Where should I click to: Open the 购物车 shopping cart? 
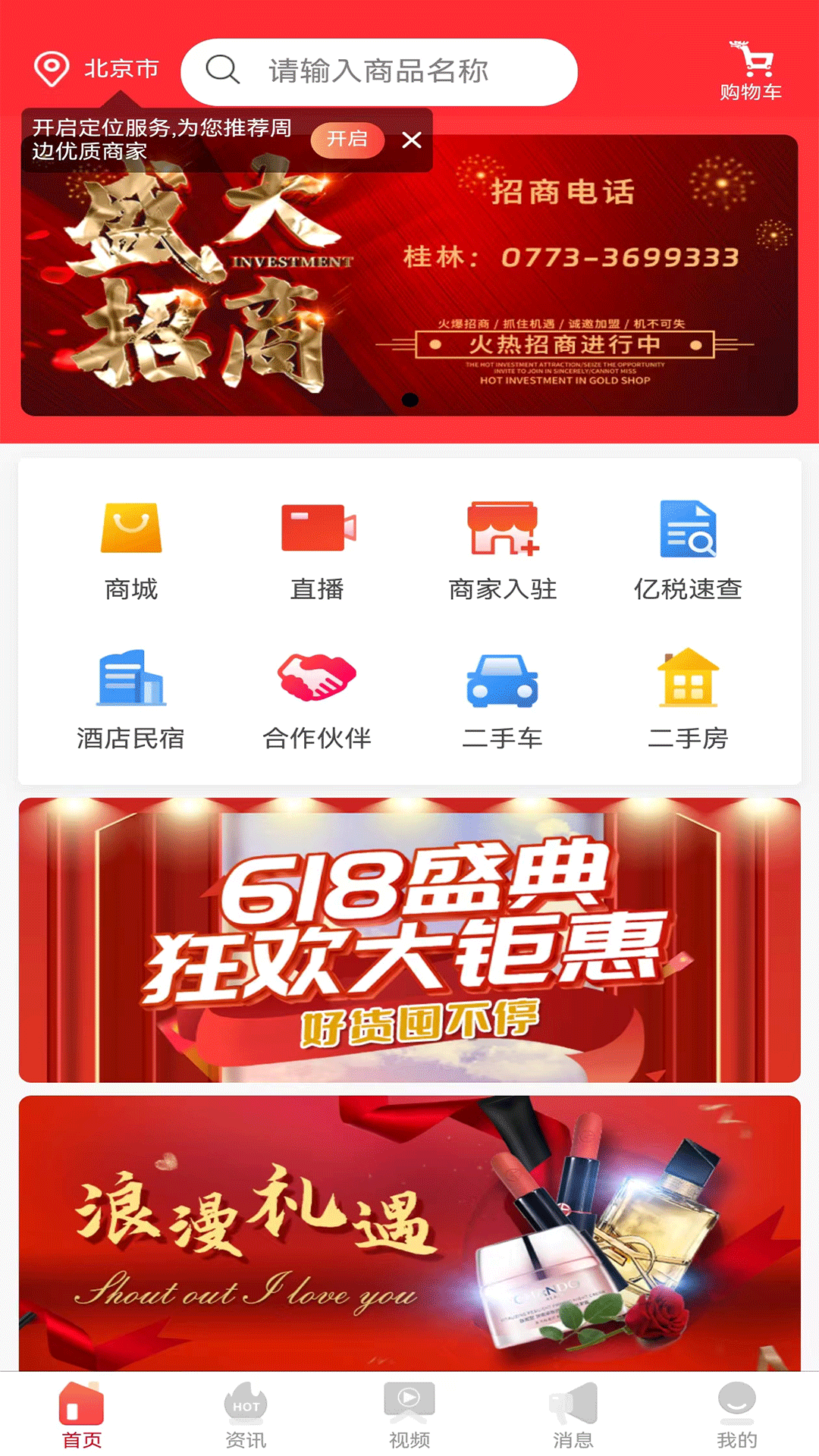750,71
